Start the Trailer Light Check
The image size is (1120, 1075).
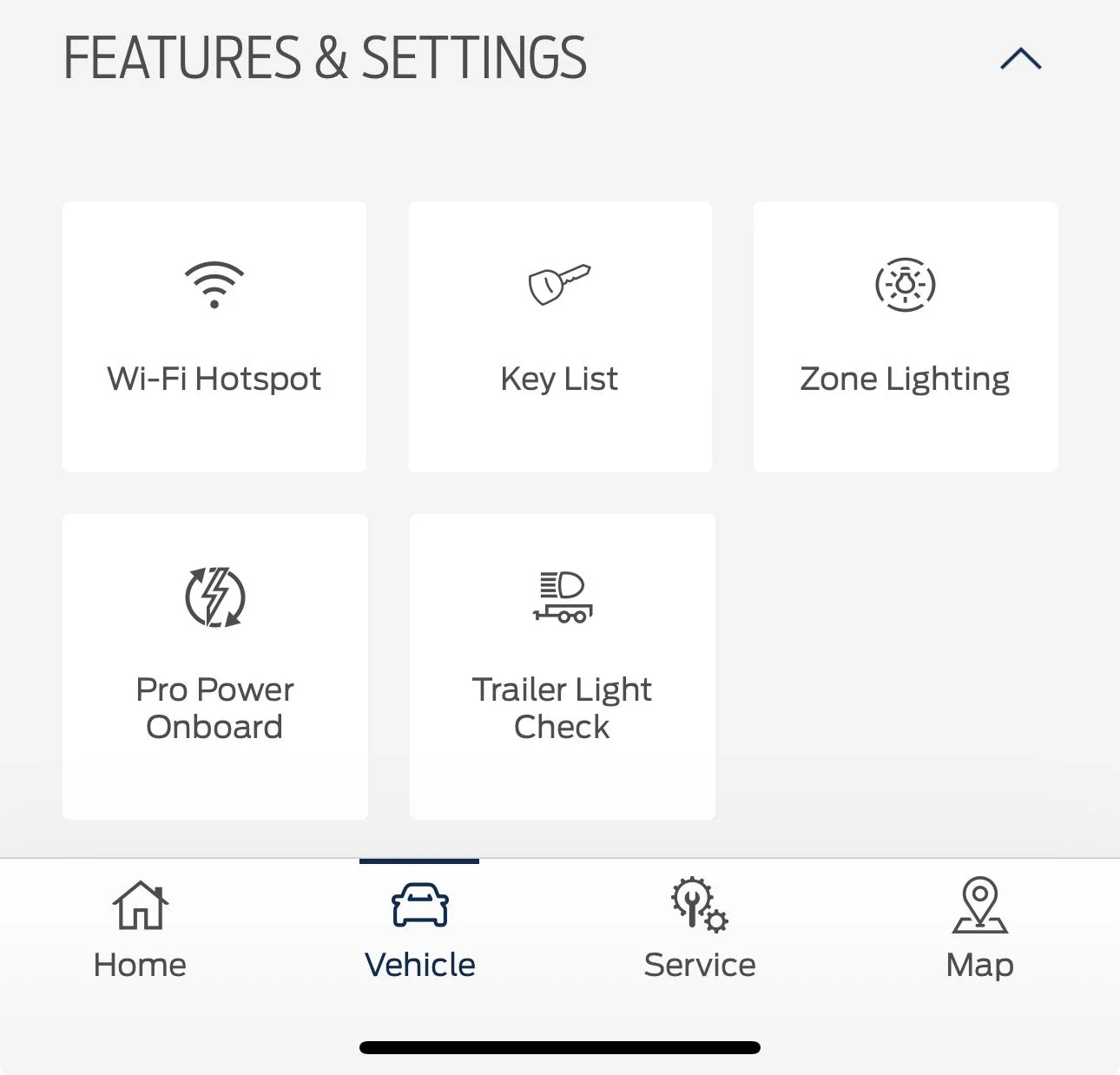coord(562,666)
